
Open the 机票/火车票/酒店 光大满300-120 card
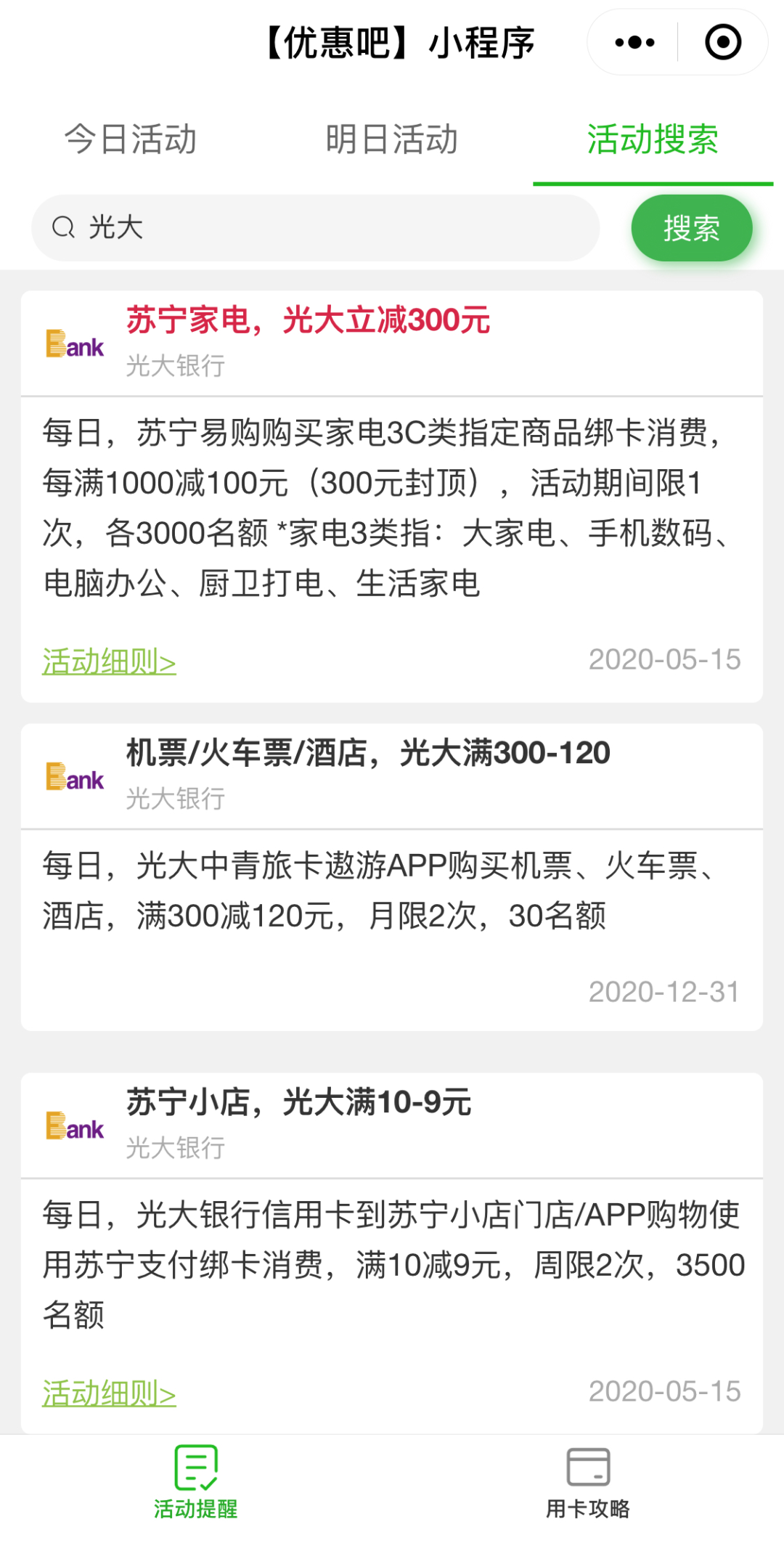click(392, 877)
